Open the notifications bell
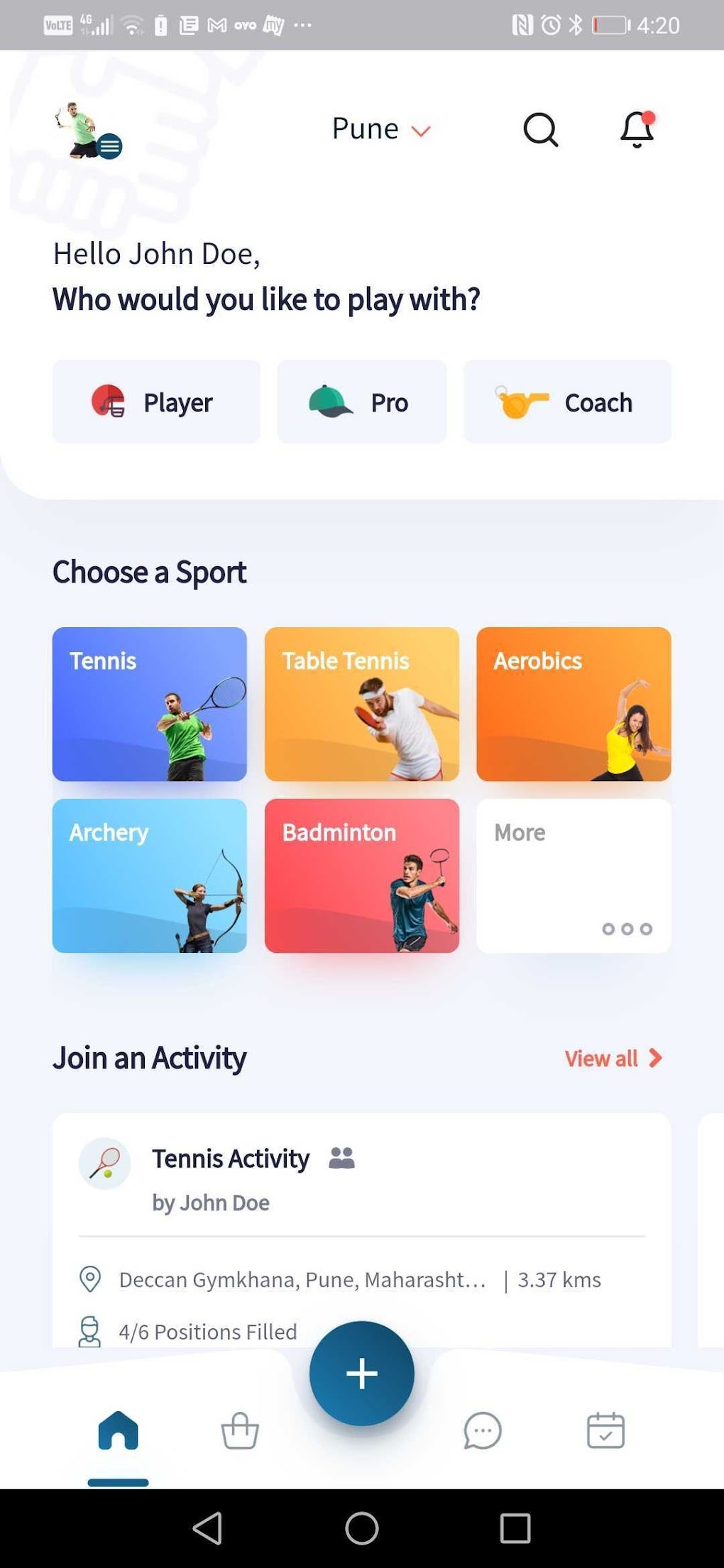Screen dimensions: 724x1568 [x=635, y=129]
